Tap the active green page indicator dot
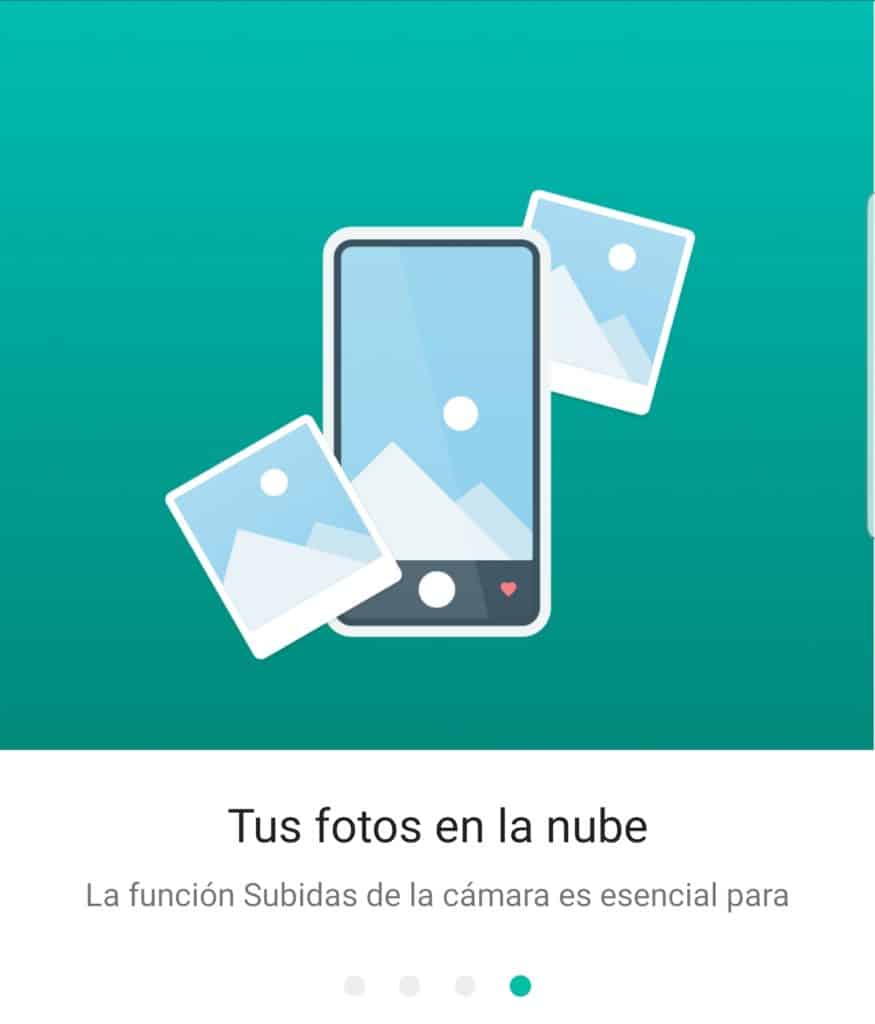Image resolution: width=875 pixels, height=1024 pixels. (520, 986)
